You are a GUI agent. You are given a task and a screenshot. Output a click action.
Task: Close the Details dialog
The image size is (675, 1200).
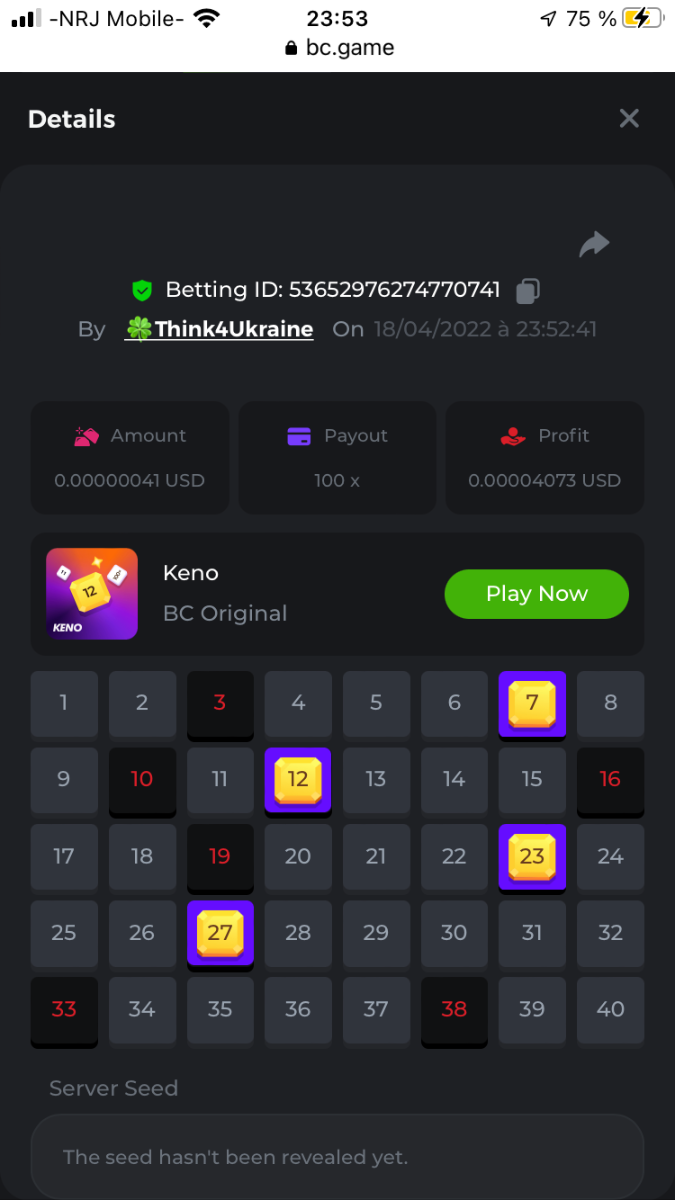coord(629,119)
